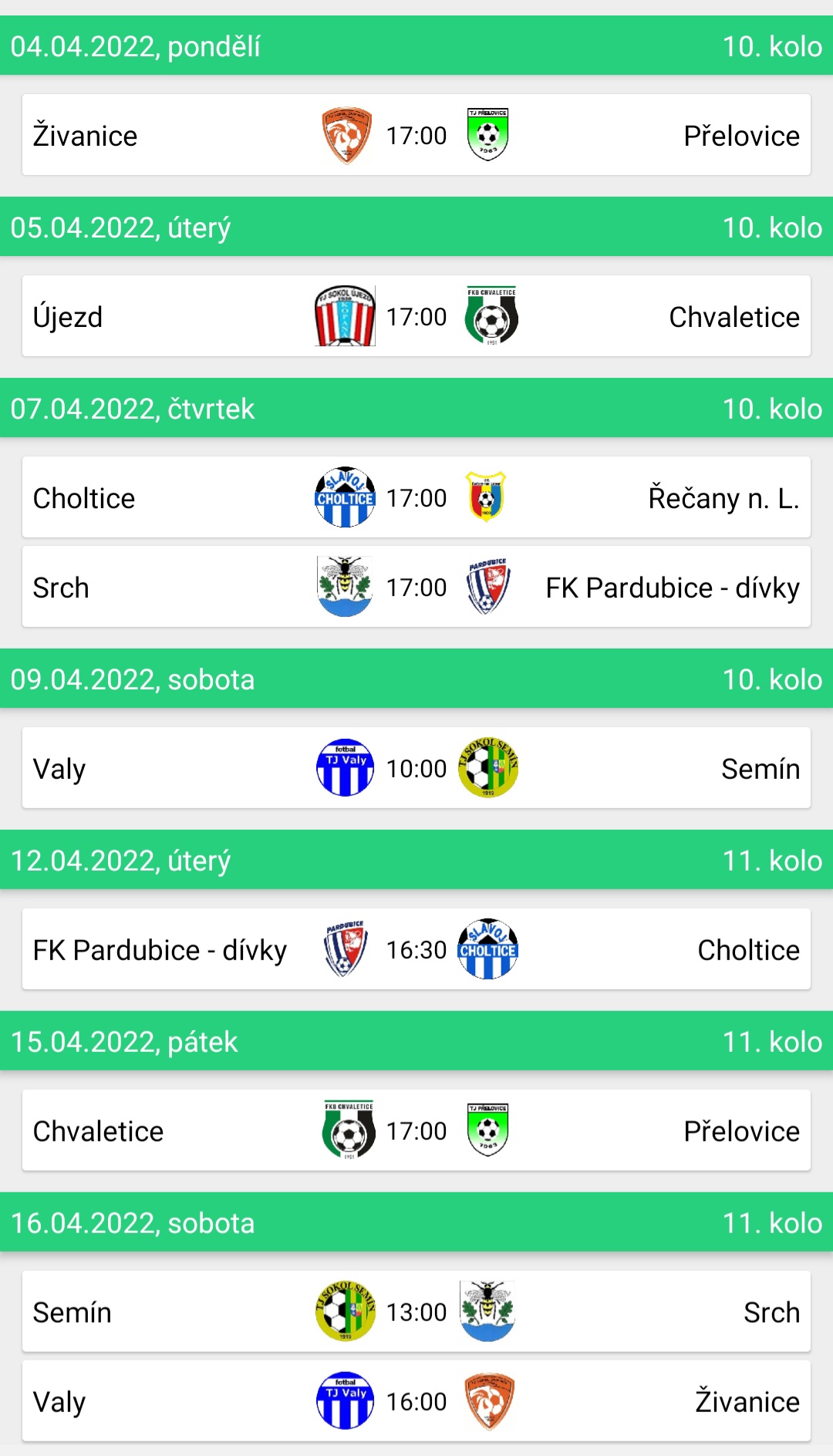
Task: View the Chvaletice vs Přelovice match
Action: [x=416, y=1131]
